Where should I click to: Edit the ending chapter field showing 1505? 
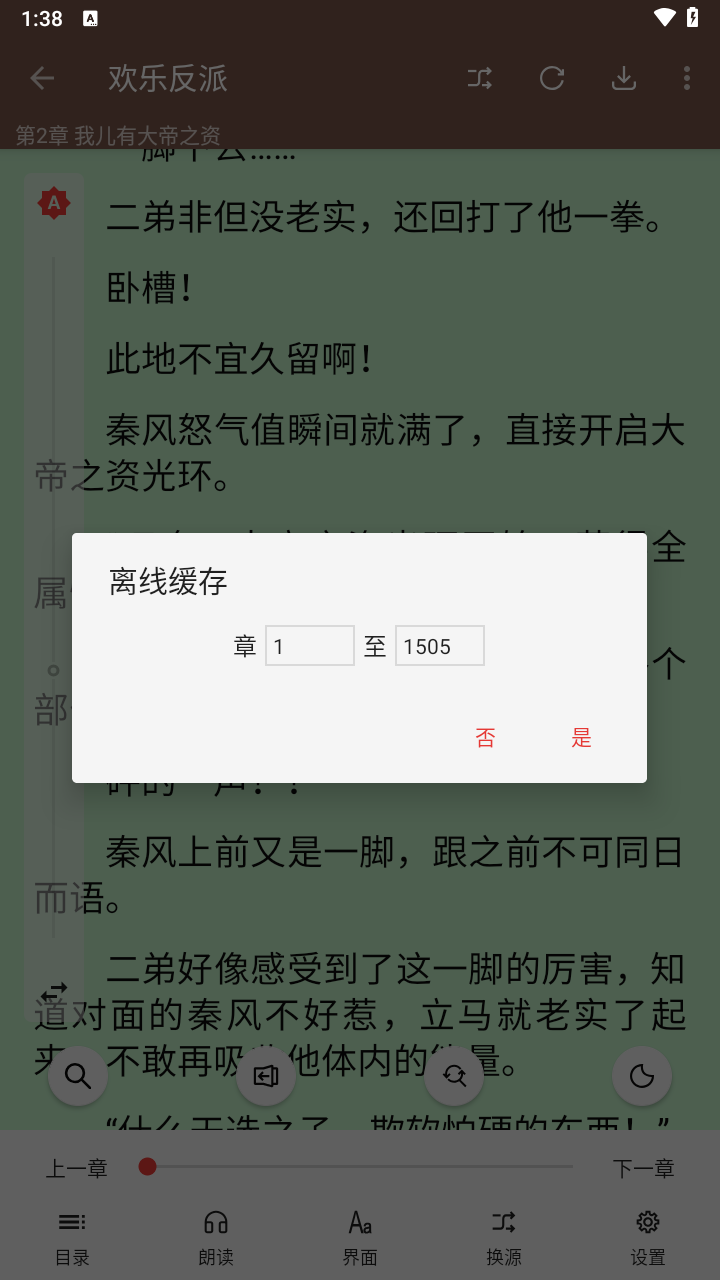pyautogui.click(x=439, y=646)
